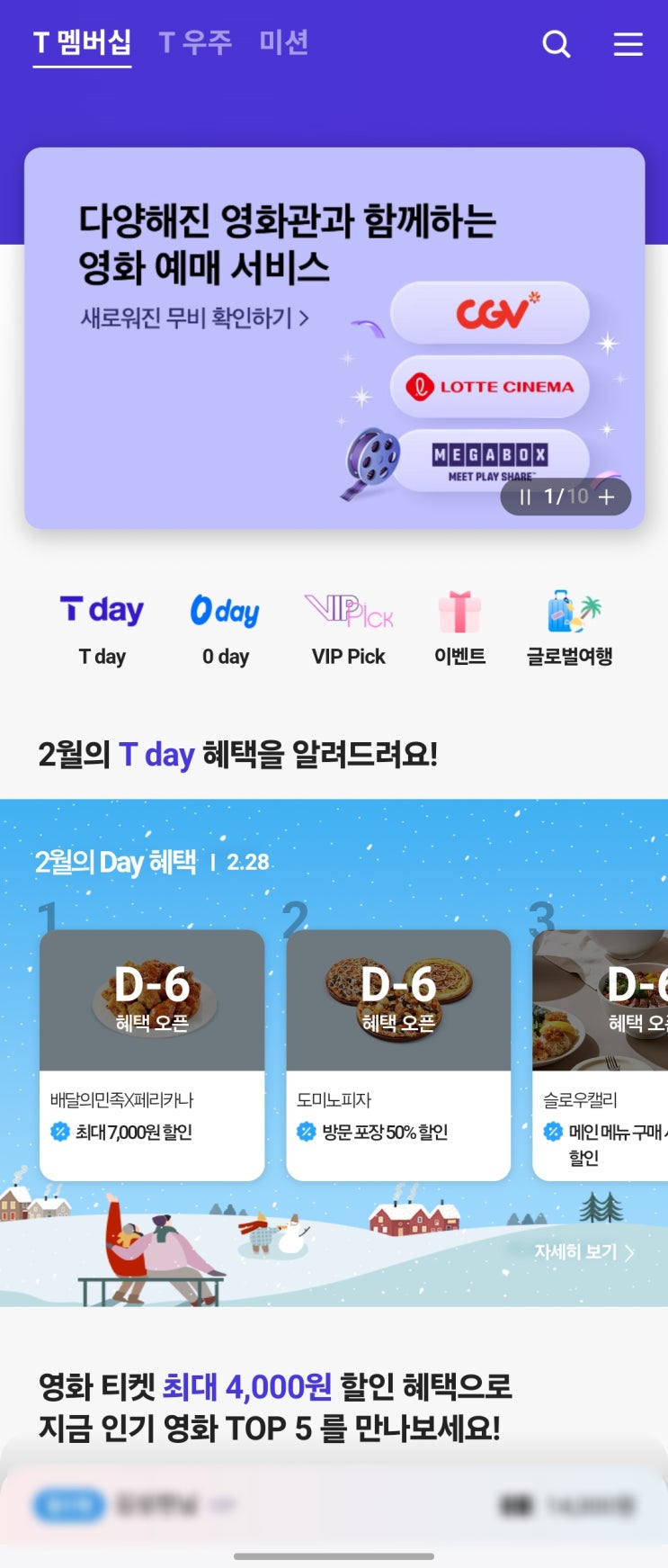Viewport: 668px width, 1568px height.
Task: Switch to the 미션 tab
Action: click(283, 41)
